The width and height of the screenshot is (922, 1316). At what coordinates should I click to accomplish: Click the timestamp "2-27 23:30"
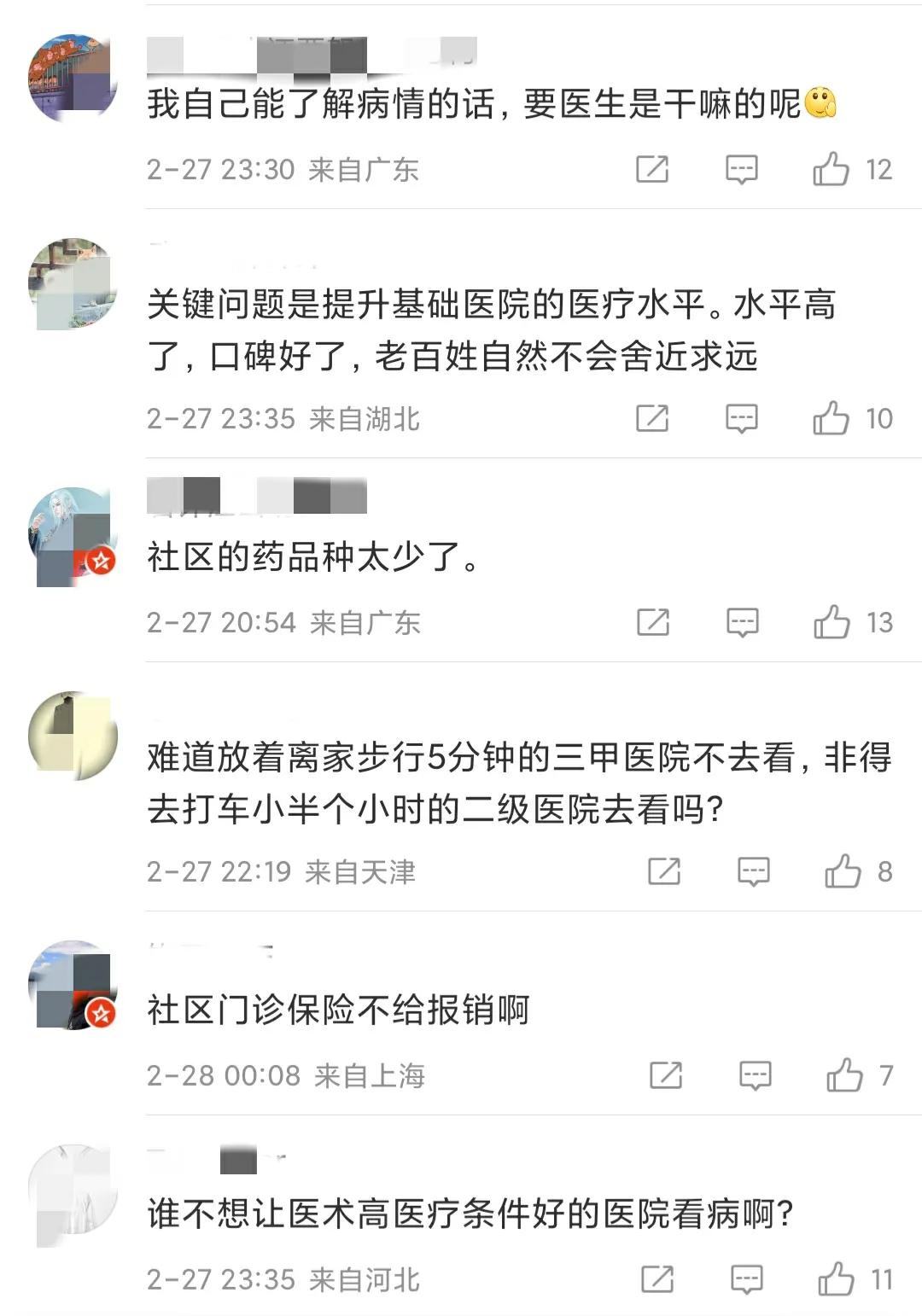click(222, 170)
